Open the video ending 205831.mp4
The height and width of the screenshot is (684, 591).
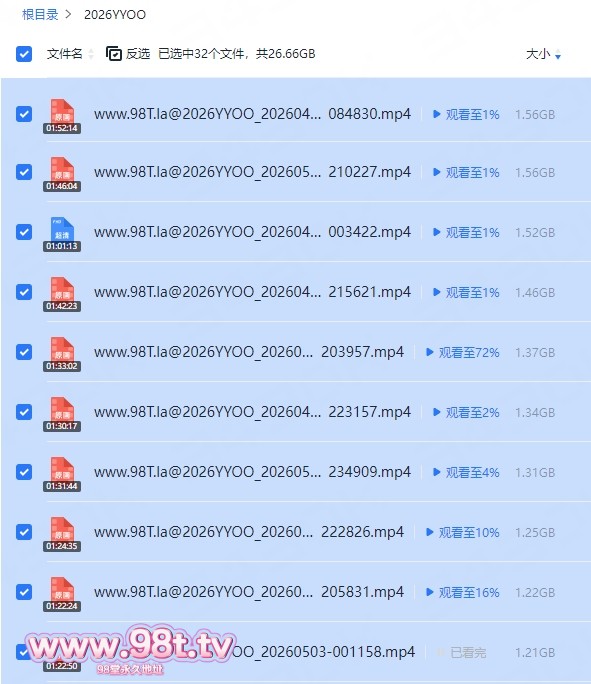pyautogui.click(x=249, y=592)
